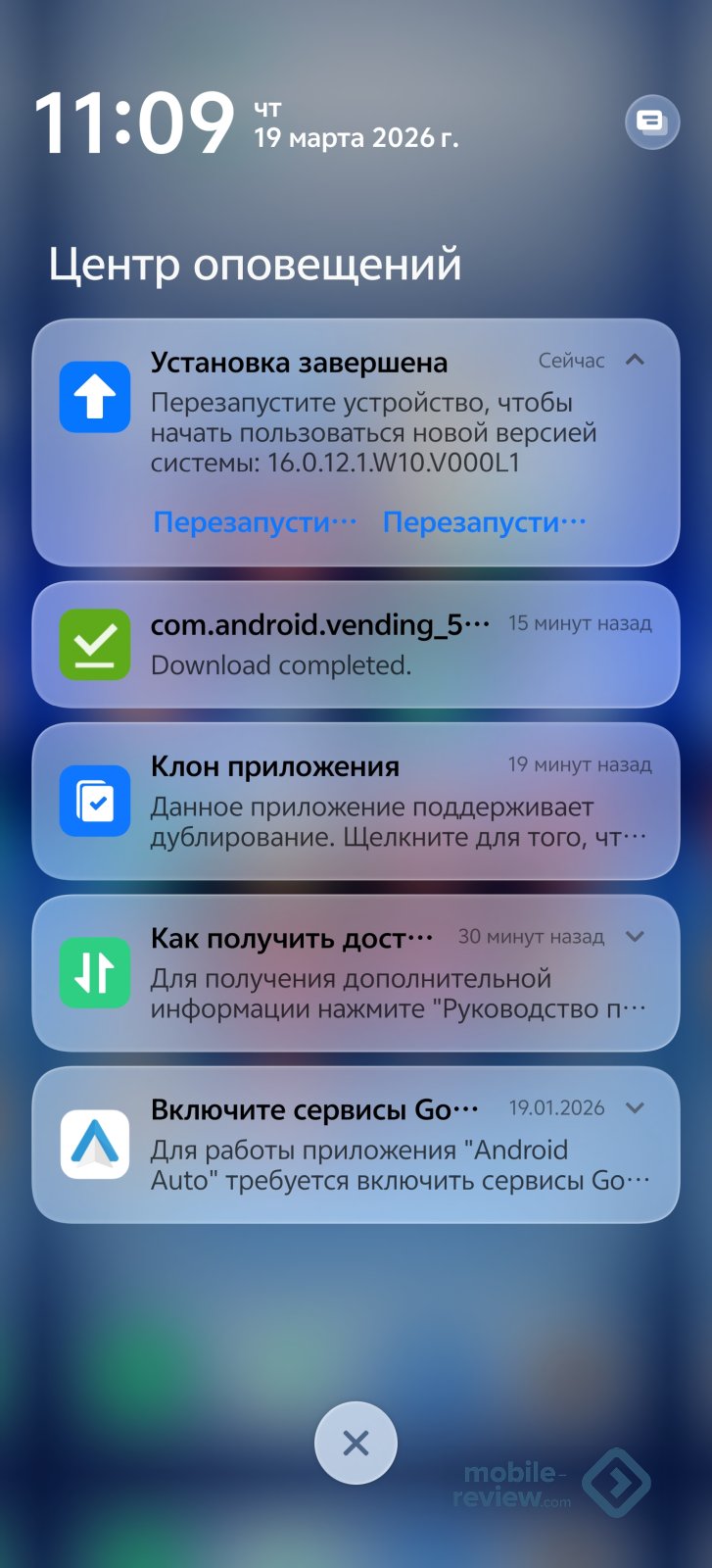Tap the first "Перезапусти…" action button
712x1568 pixels.
click(256, 522)
